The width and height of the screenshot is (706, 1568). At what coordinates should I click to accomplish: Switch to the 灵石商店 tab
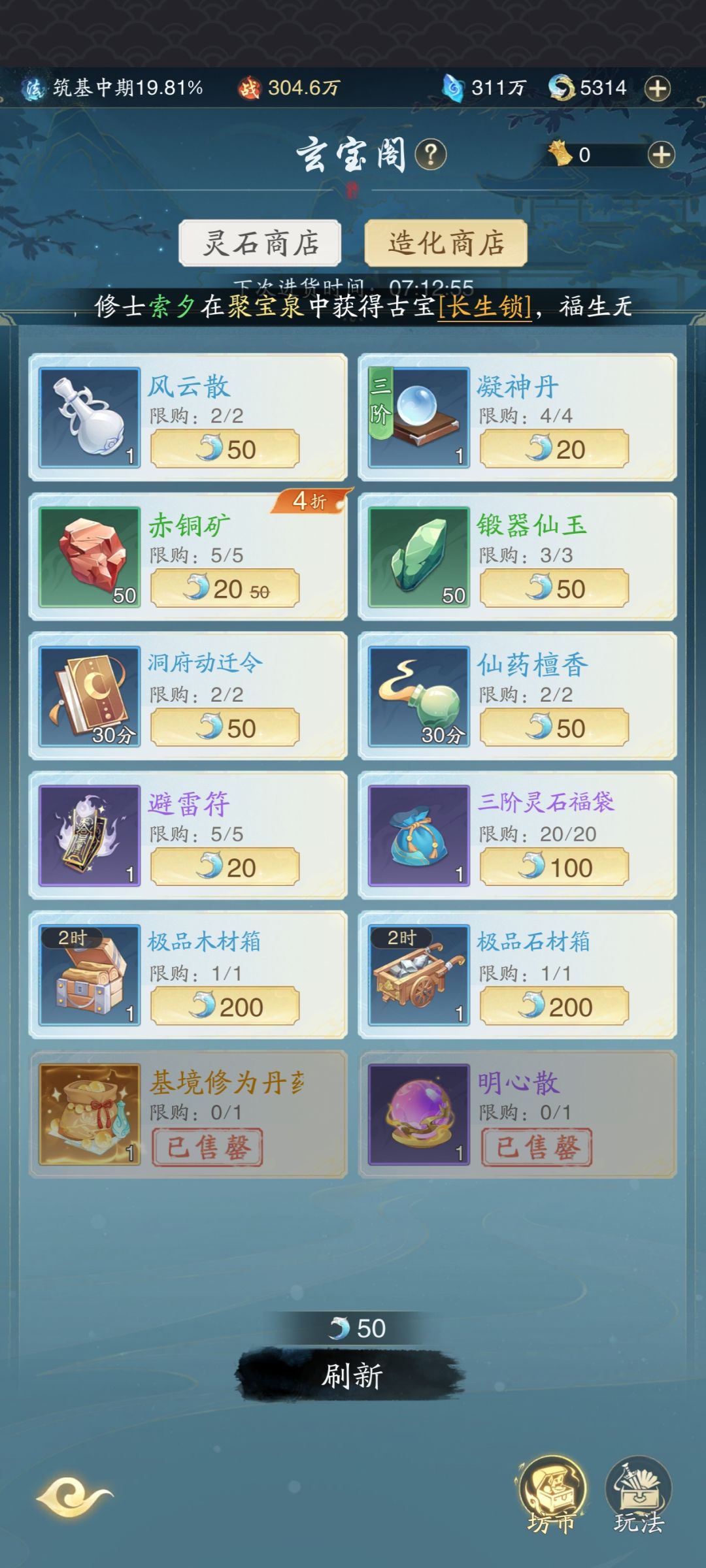[261, 242]
